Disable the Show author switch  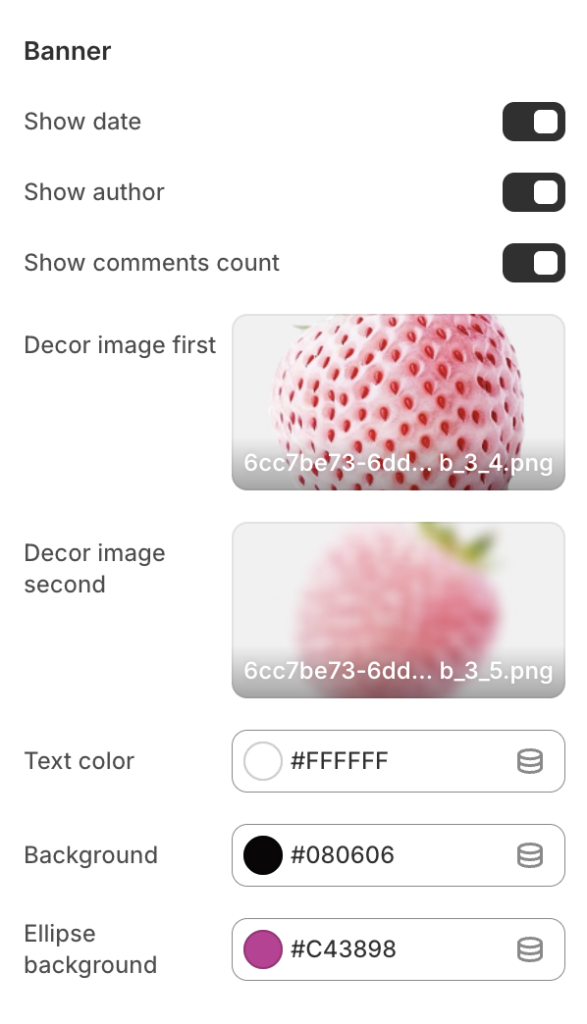click(x=533, y=192)
